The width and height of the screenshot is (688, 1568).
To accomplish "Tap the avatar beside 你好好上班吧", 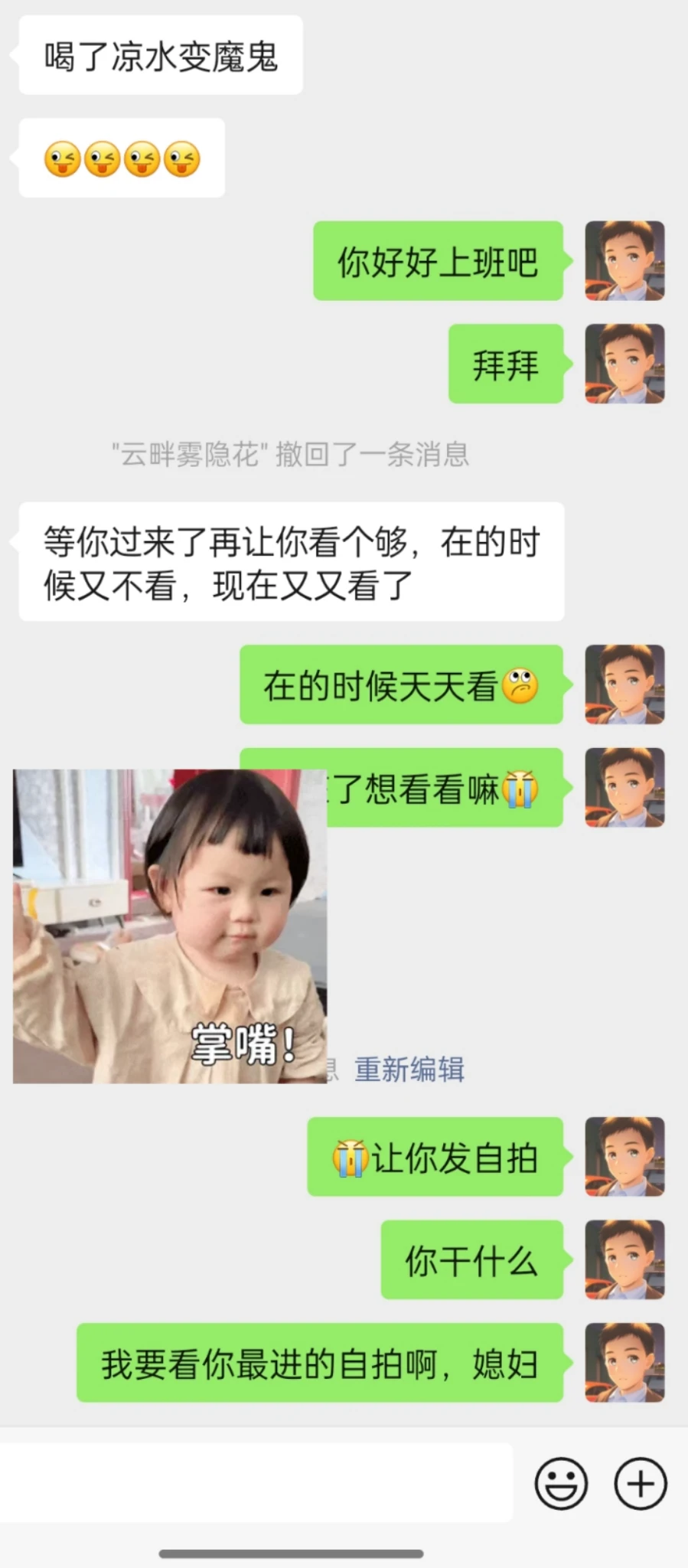I will click(x=624, y=261).
